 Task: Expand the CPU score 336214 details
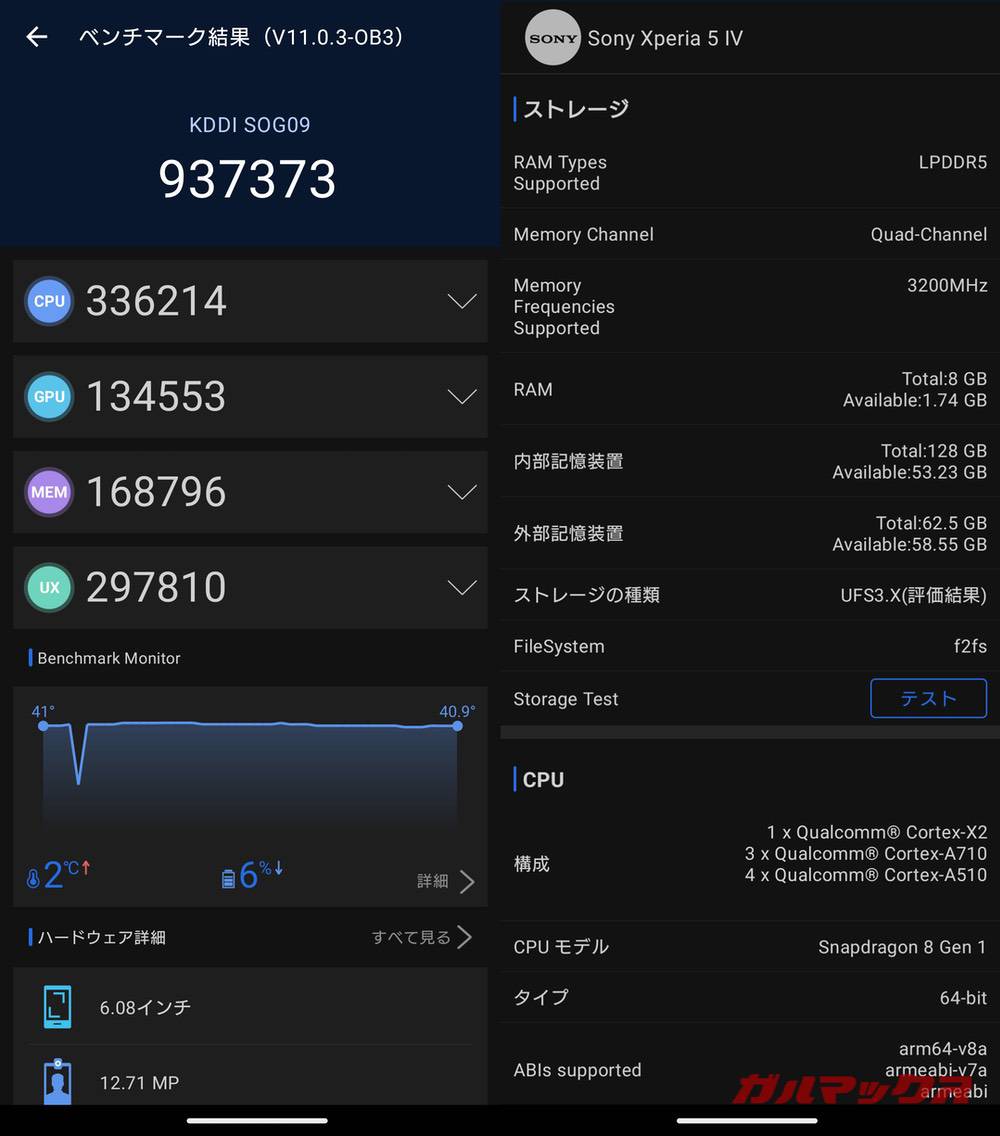coord(461,301)
